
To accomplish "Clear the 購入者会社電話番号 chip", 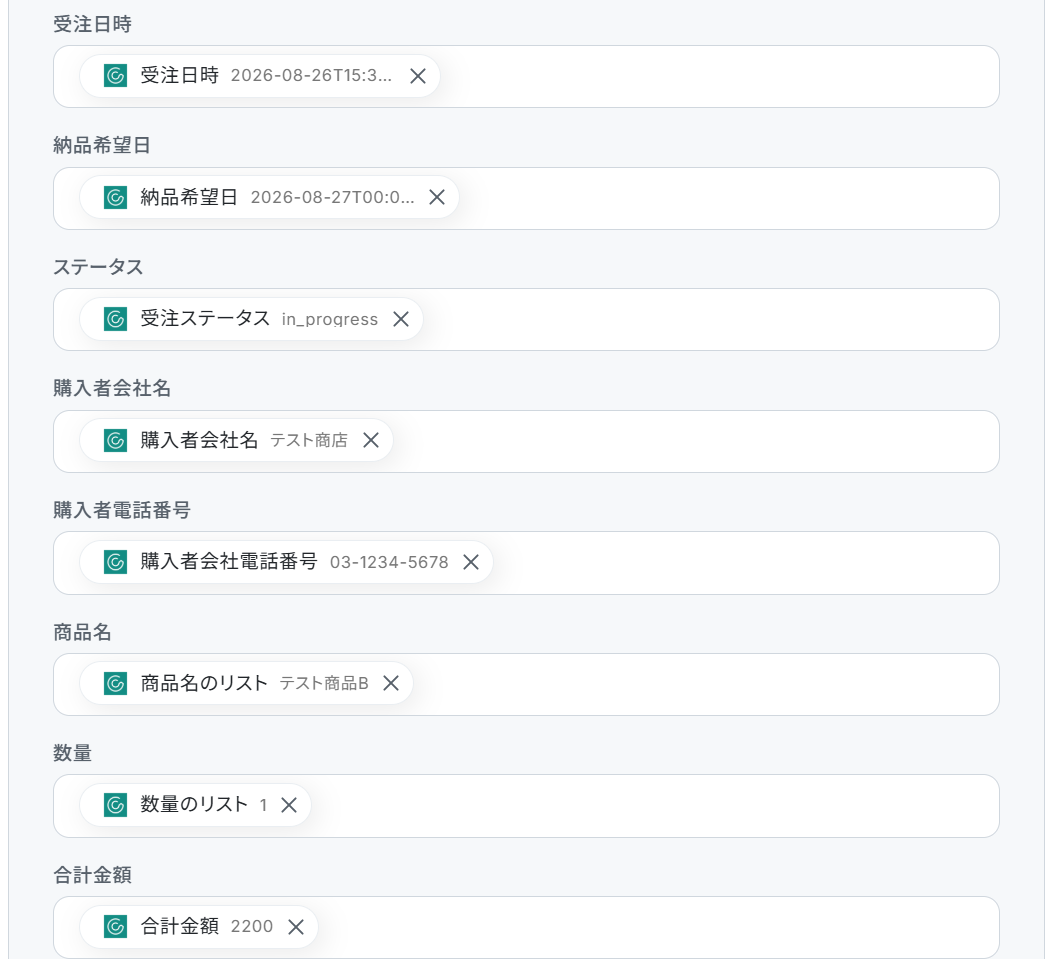I will coord(471,562).
